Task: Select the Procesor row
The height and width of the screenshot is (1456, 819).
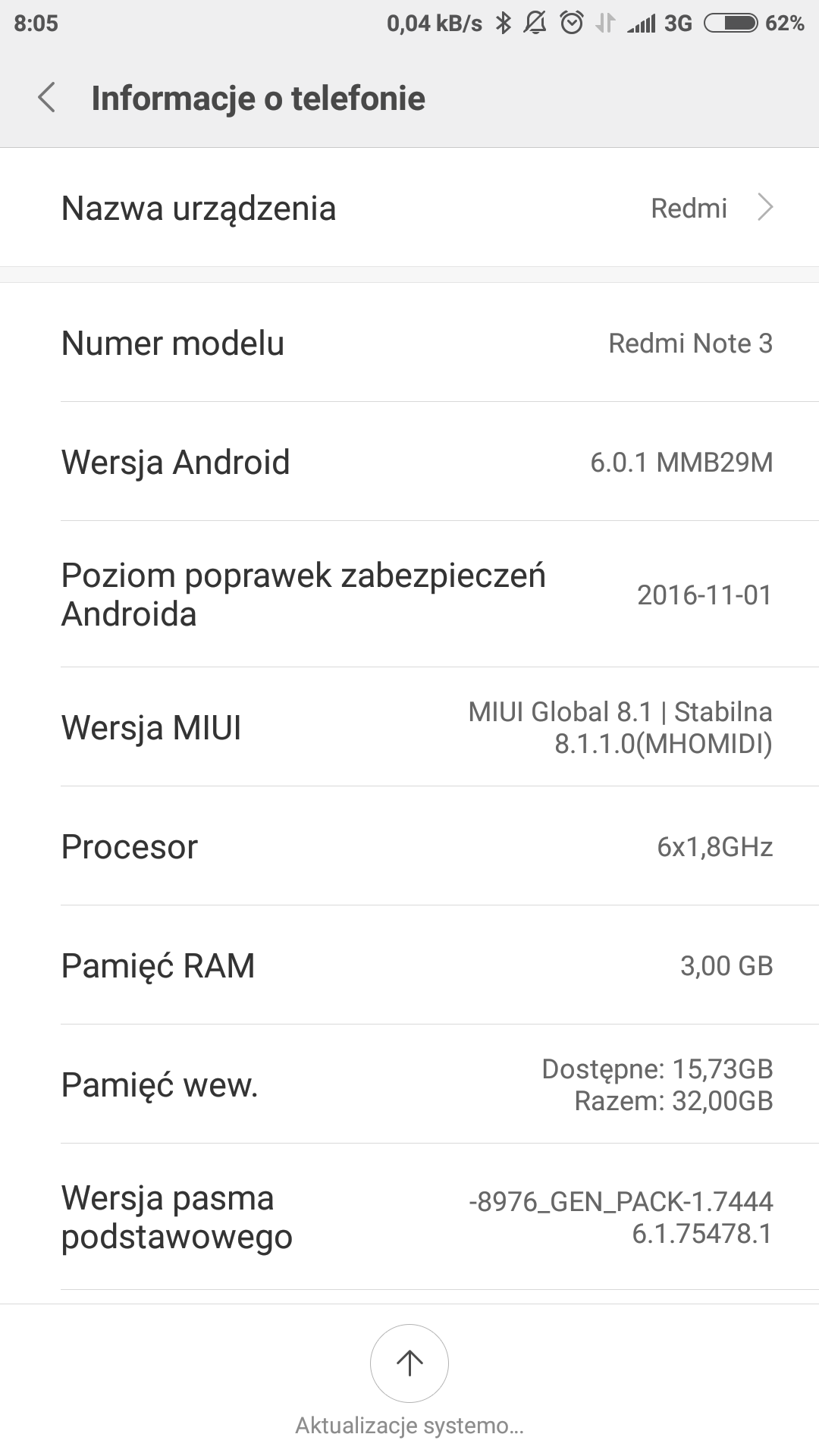Action: click(409, 846)
